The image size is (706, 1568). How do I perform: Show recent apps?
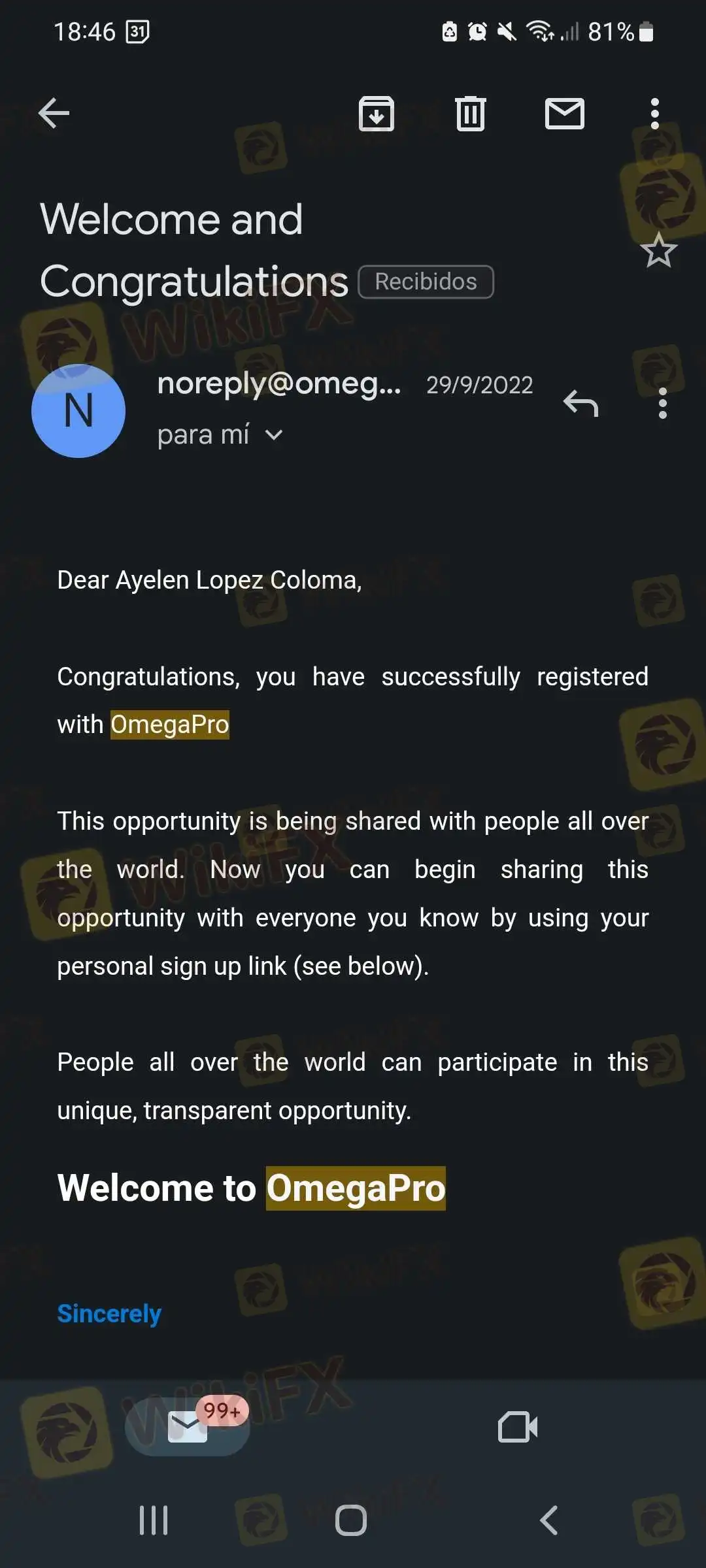pos(154,1520)
